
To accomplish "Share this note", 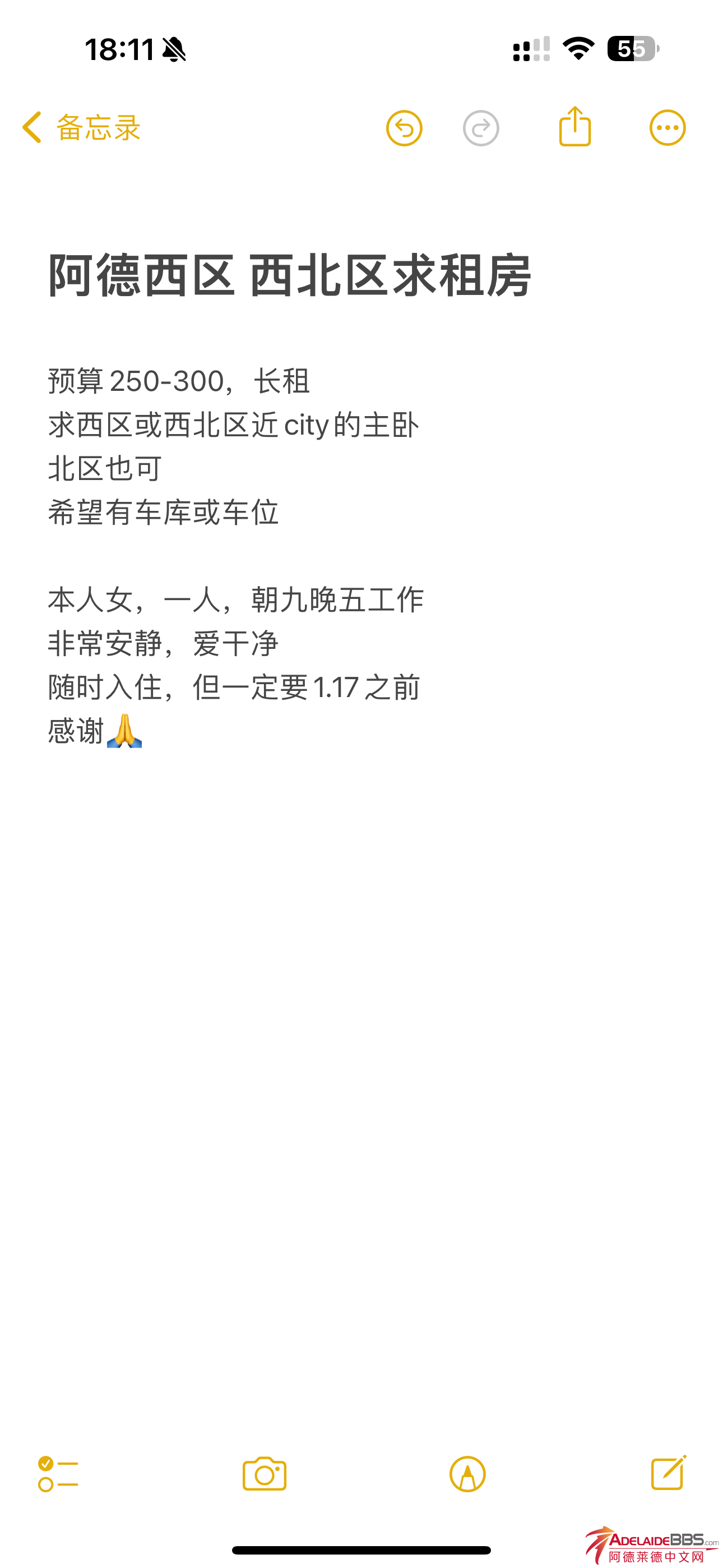I will point(574,126).
